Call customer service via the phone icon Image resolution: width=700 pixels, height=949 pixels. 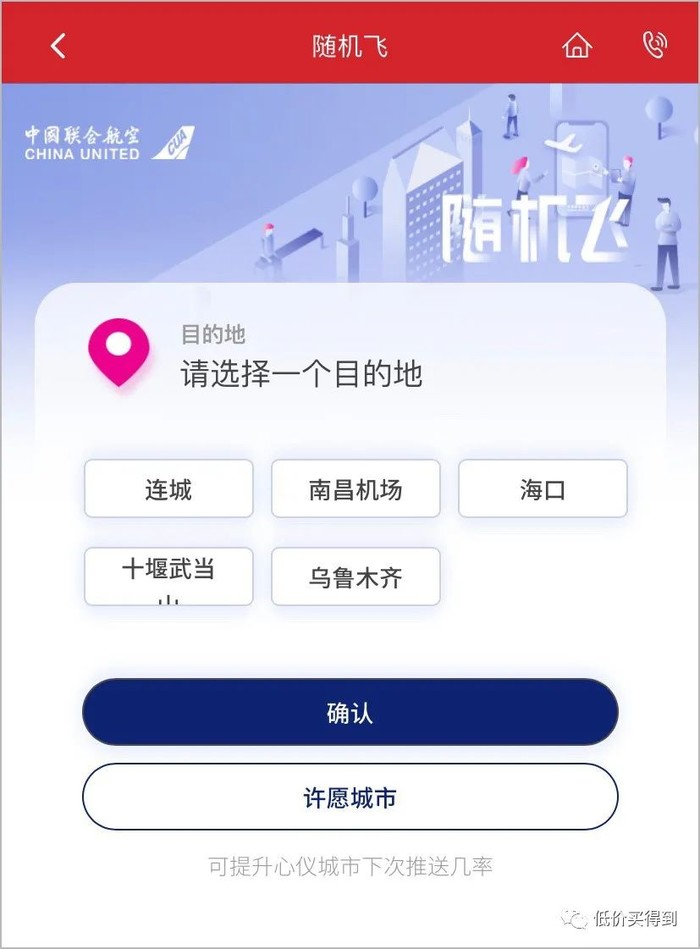654,45
